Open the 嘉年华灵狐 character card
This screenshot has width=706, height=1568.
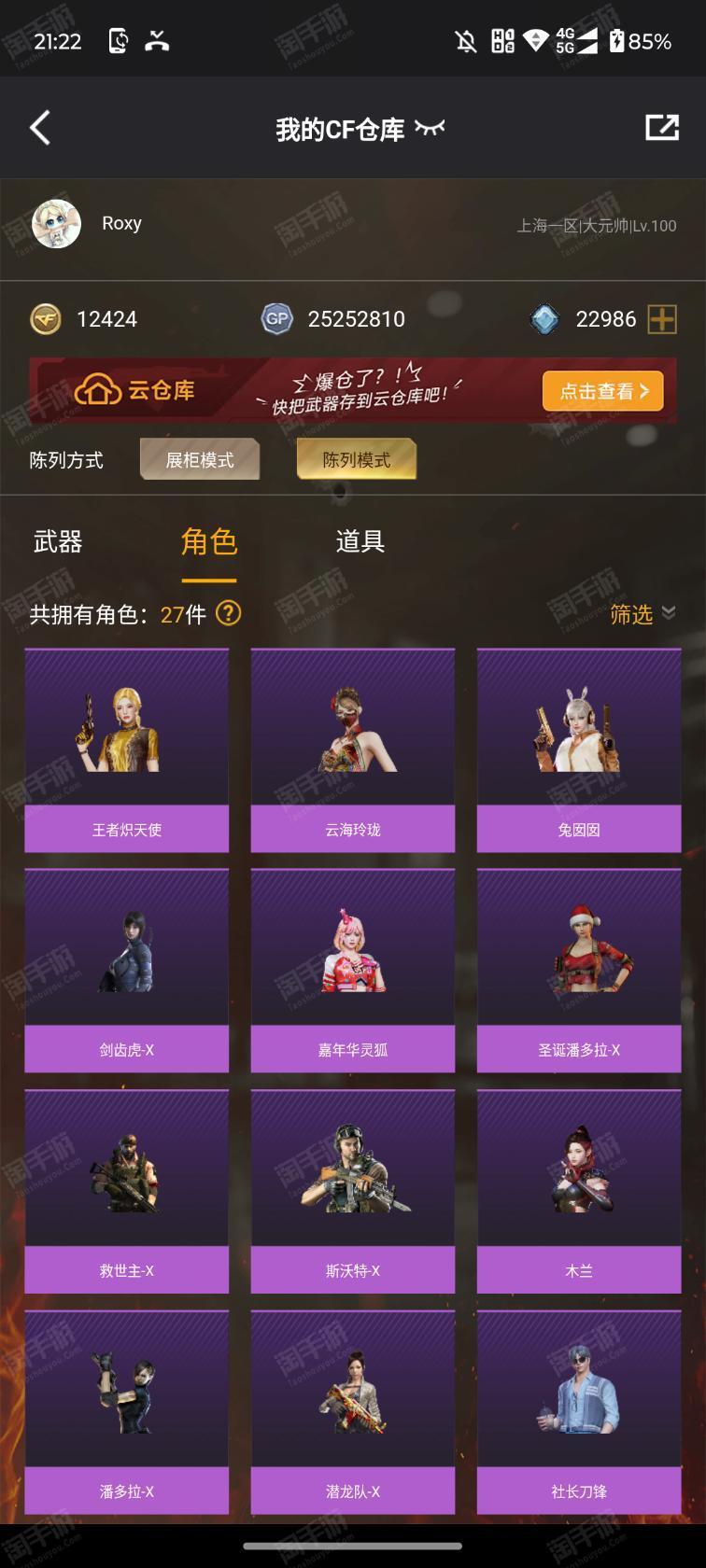[353, 971]
